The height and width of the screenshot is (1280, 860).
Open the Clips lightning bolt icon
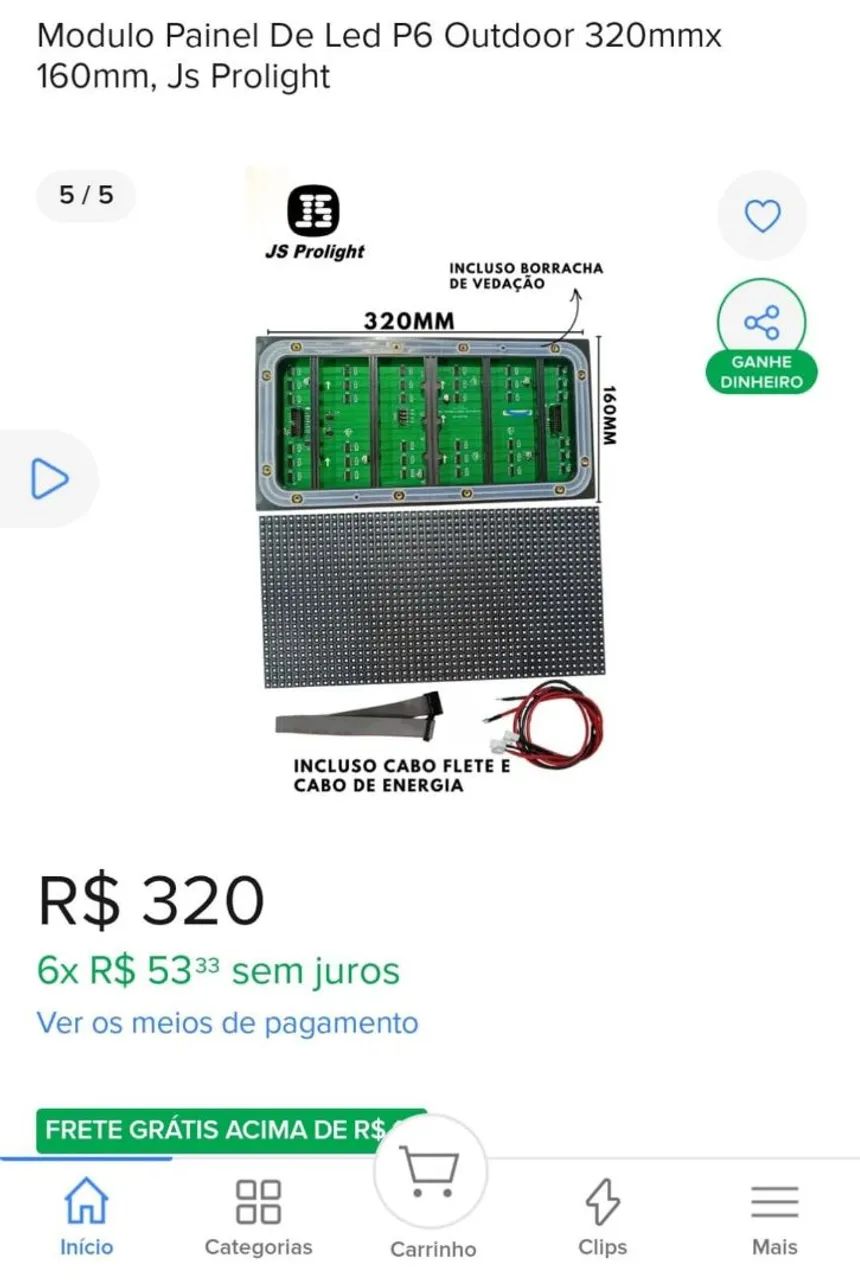[x=602, y=1203]
